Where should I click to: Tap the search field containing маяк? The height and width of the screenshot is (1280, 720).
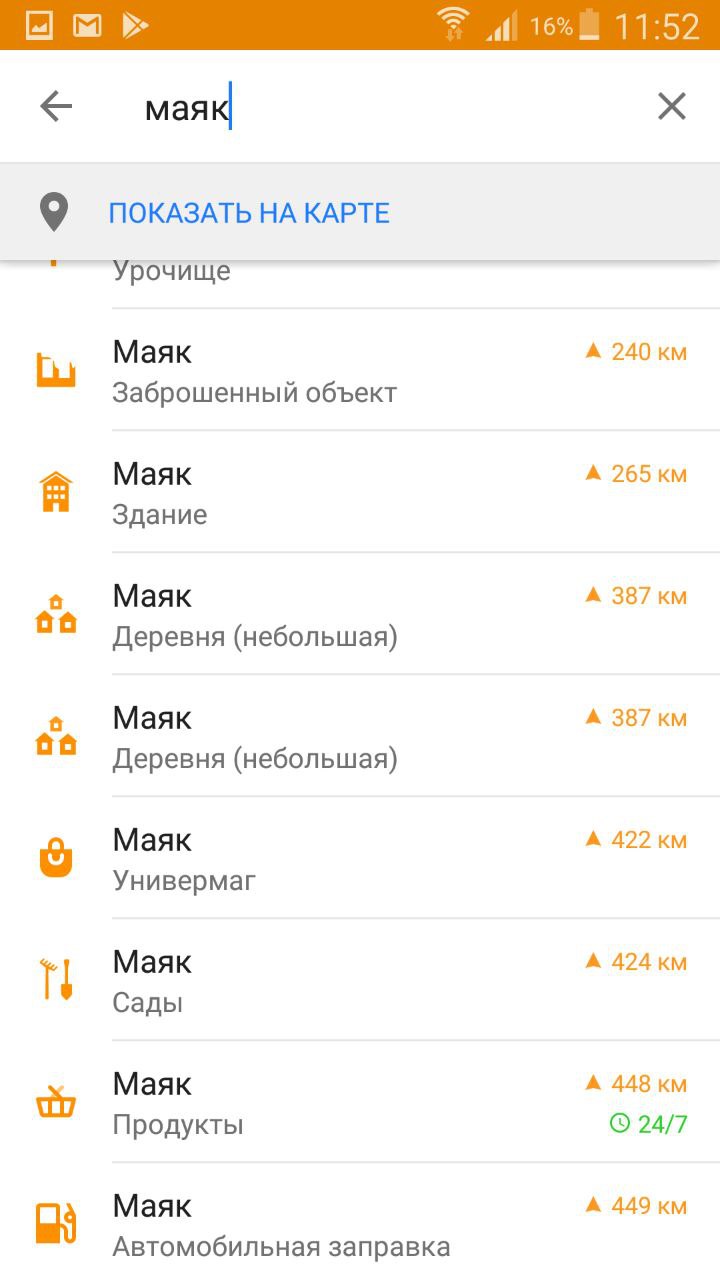[x=380, y=107]
